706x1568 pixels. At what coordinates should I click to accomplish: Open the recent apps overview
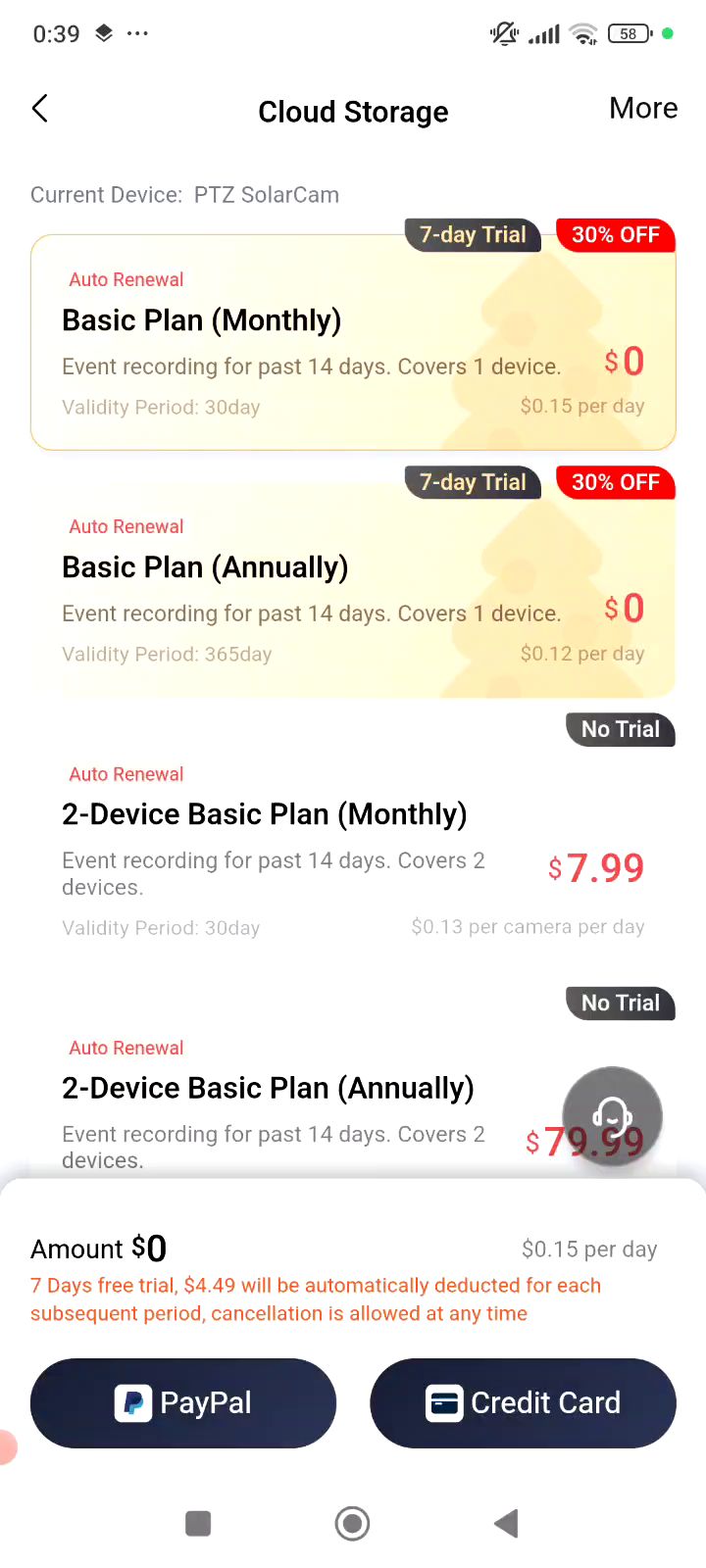tap(198, 1523)
